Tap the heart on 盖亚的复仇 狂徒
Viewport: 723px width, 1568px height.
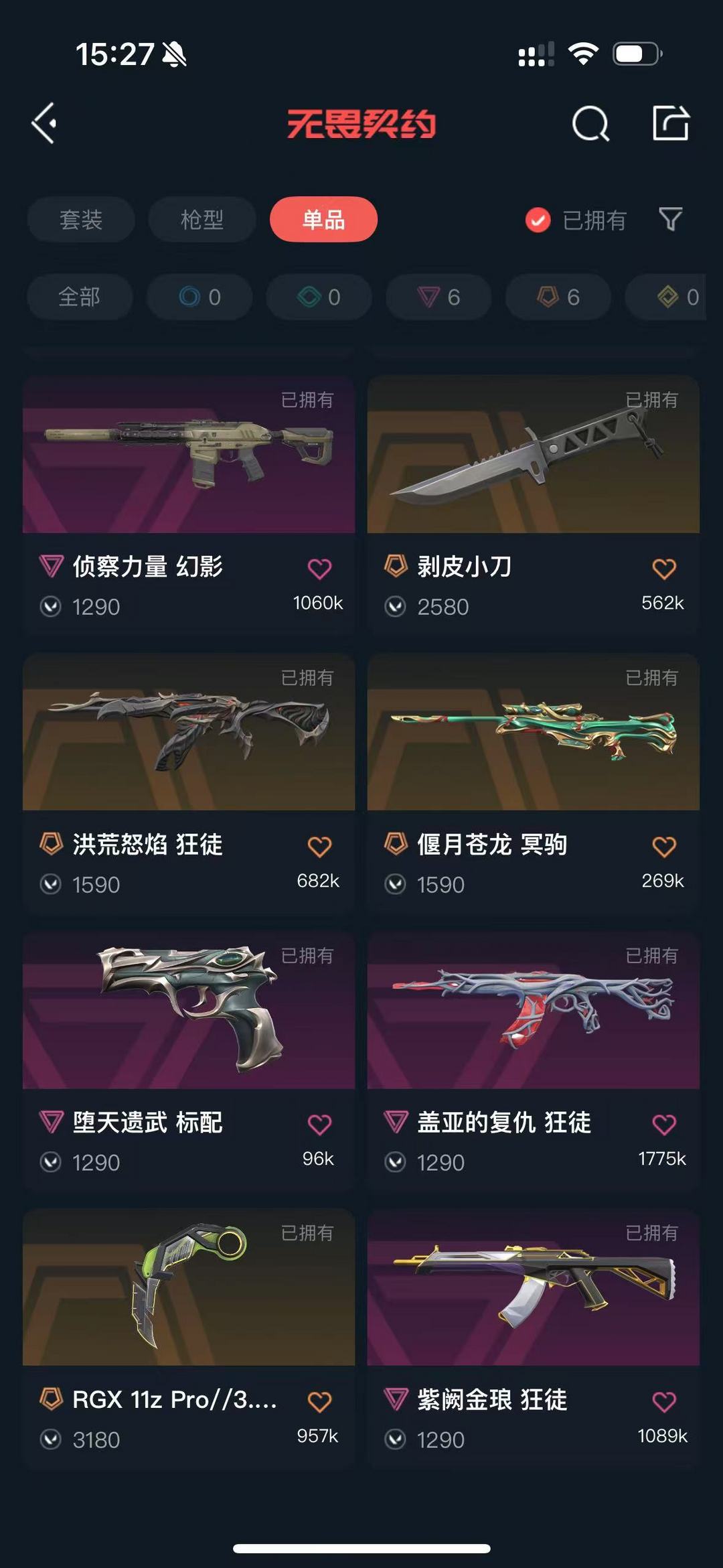[x=664, y=1124]
